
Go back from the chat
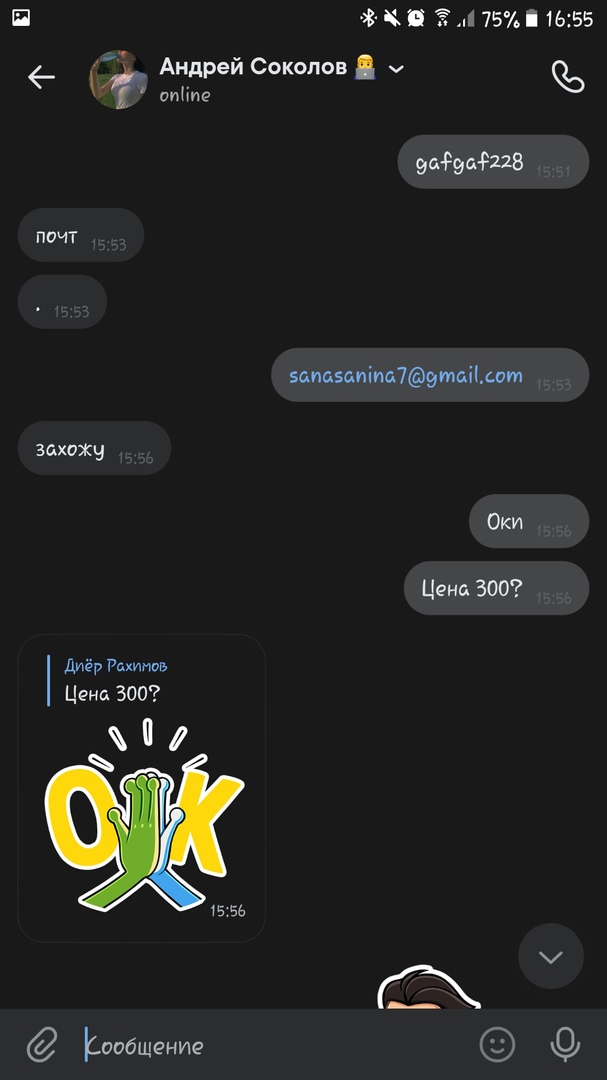(x=41, y=77)
